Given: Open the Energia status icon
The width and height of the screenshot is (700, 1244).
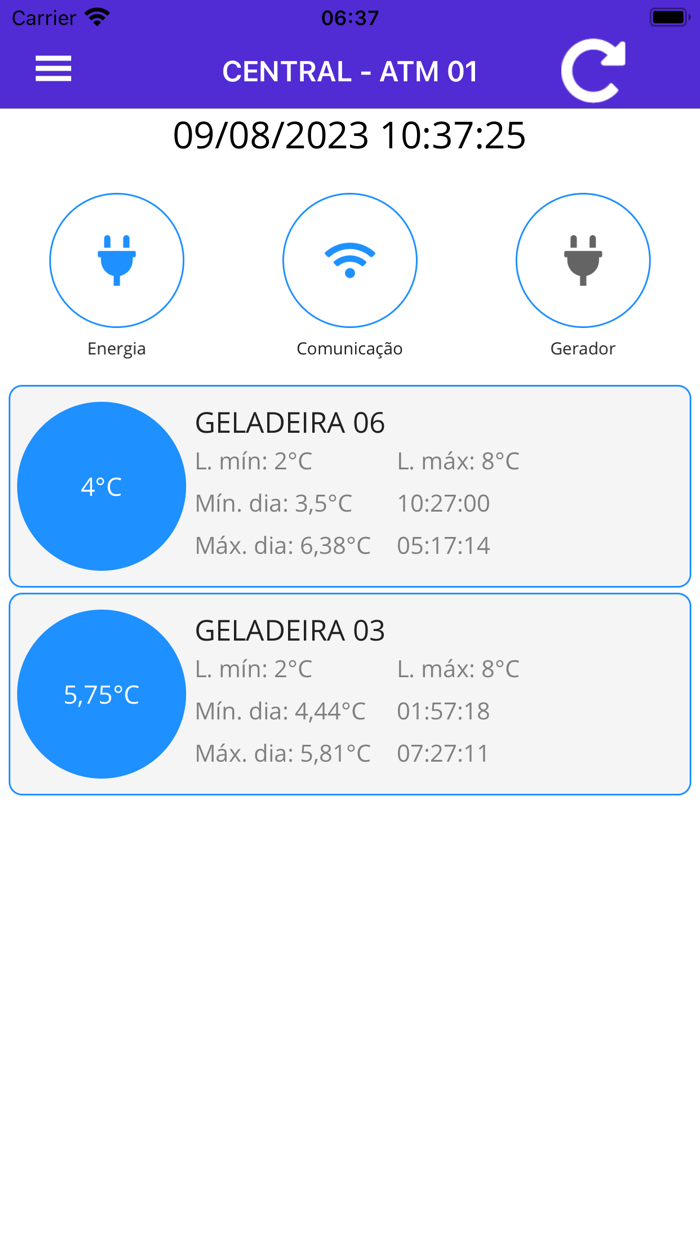Looking at the screenshot, I should tap(117, 260).
